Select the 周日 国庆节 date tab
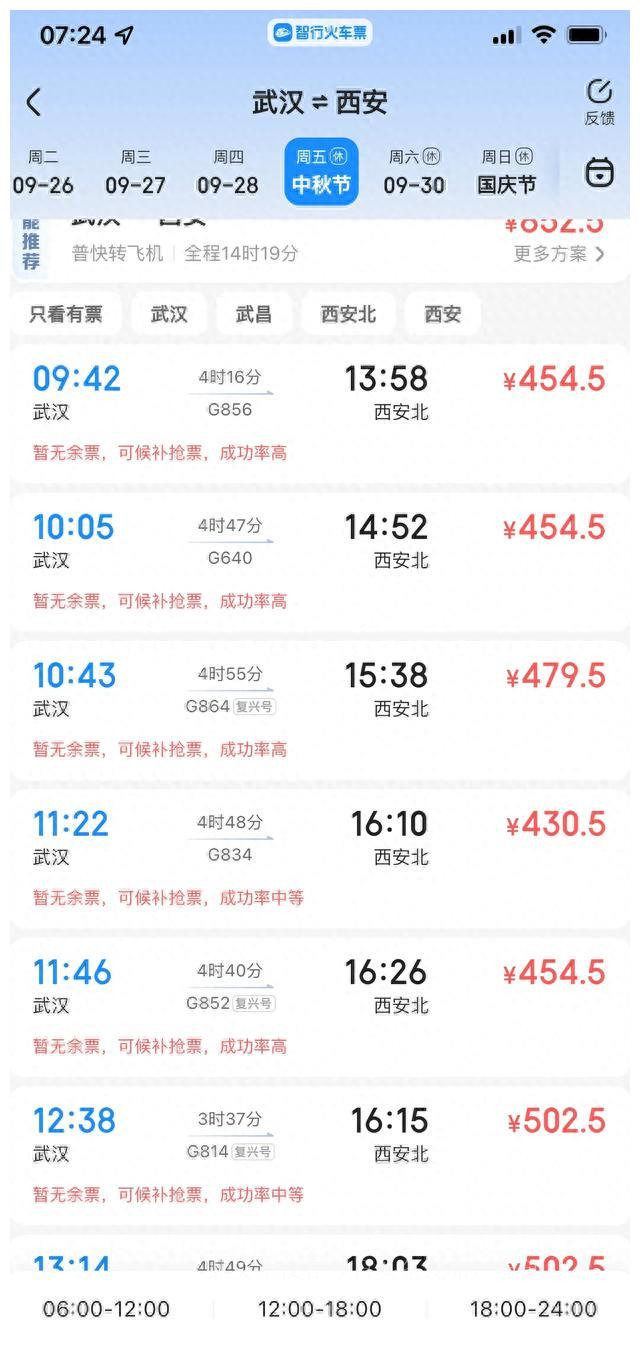This screenshot has height=1345, width=640. (x=507, y=172)
